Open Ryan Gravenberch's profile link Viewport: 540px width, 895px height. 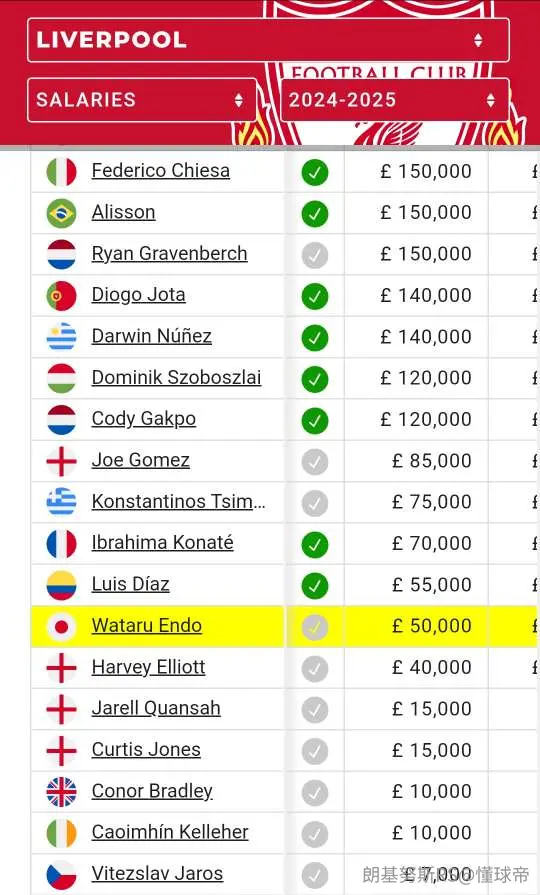point(170,253)
